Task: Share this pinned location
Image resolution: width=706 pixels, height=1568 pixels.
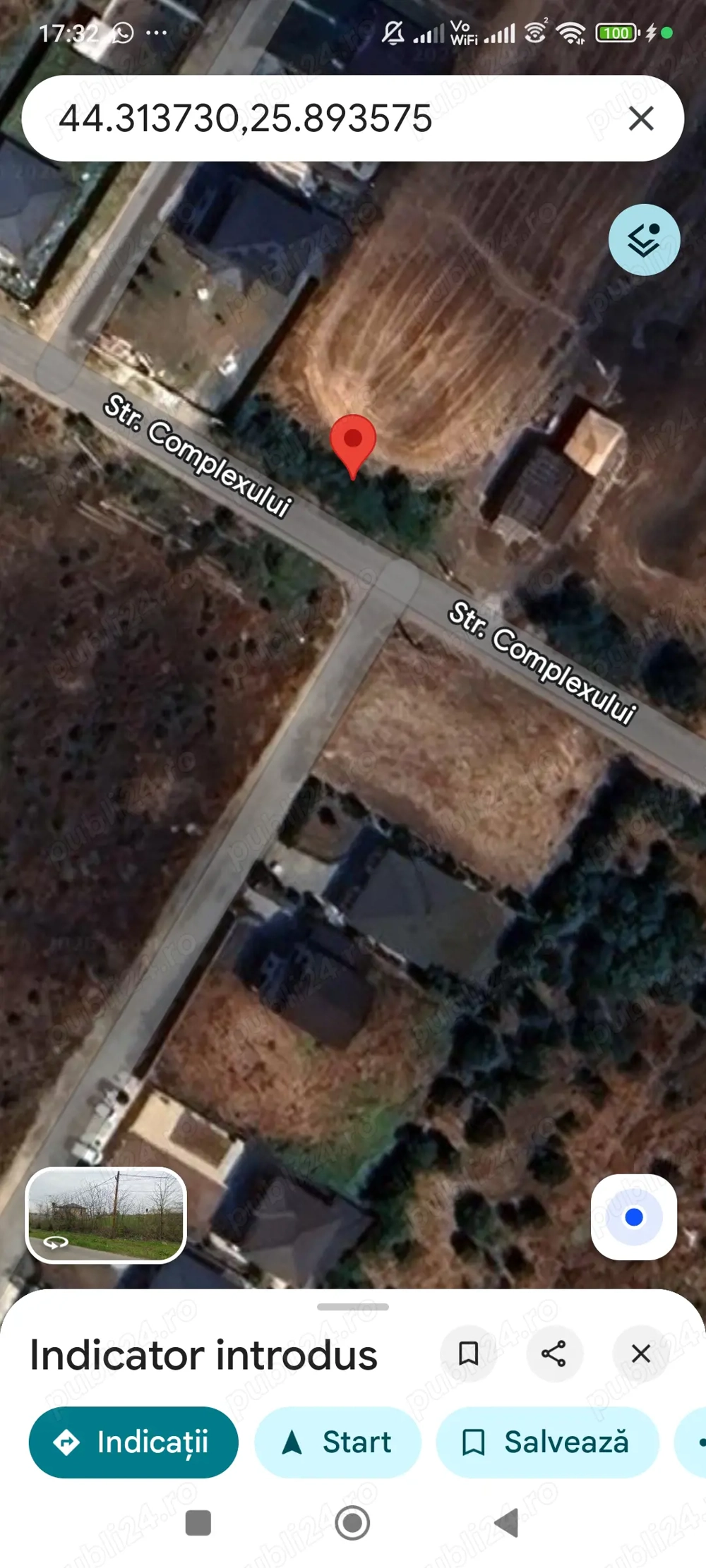Action: pyautogui.click(x=554, y=1353)
